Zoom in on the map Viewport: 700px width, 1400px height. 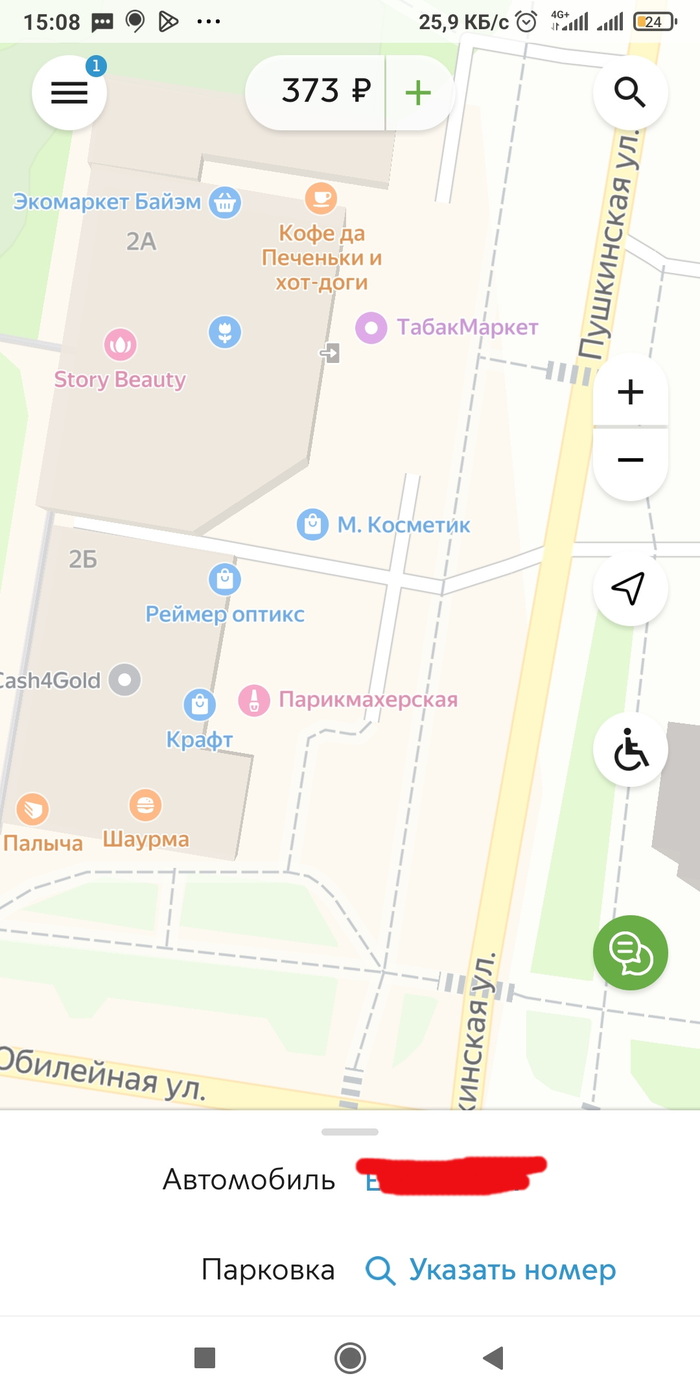point(630,392)
